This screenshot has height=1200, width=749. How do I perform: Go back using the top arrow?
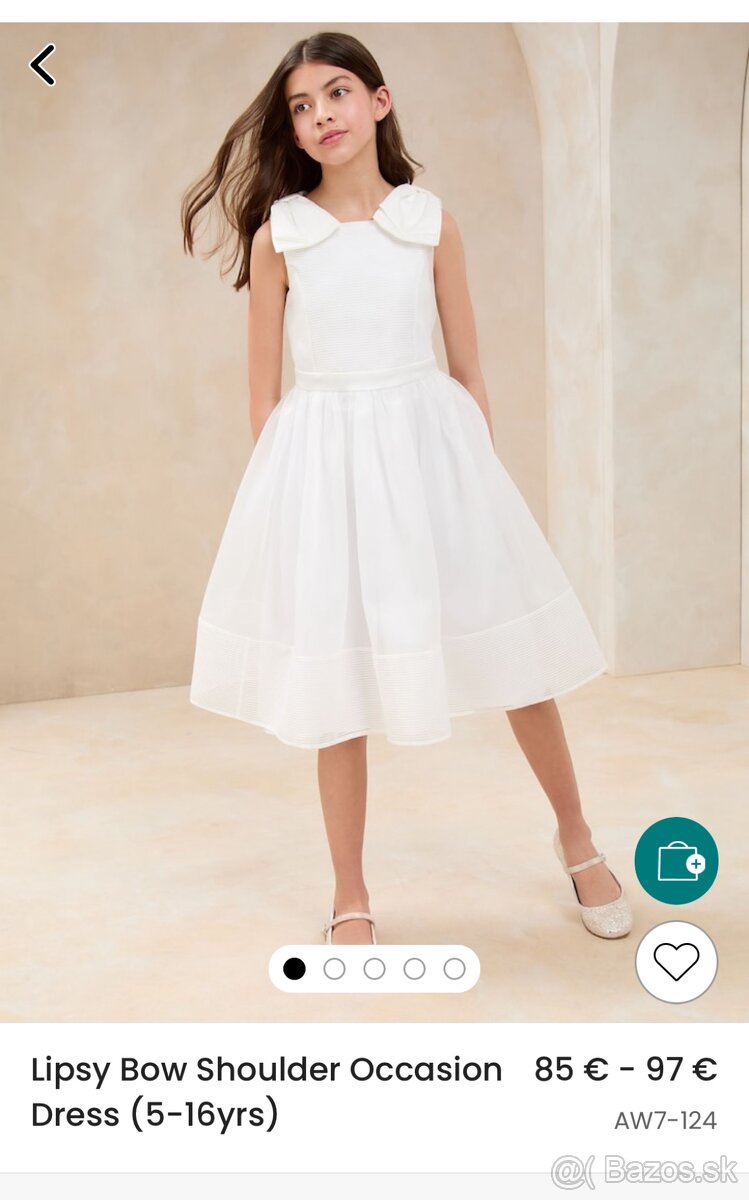[42, 65]
